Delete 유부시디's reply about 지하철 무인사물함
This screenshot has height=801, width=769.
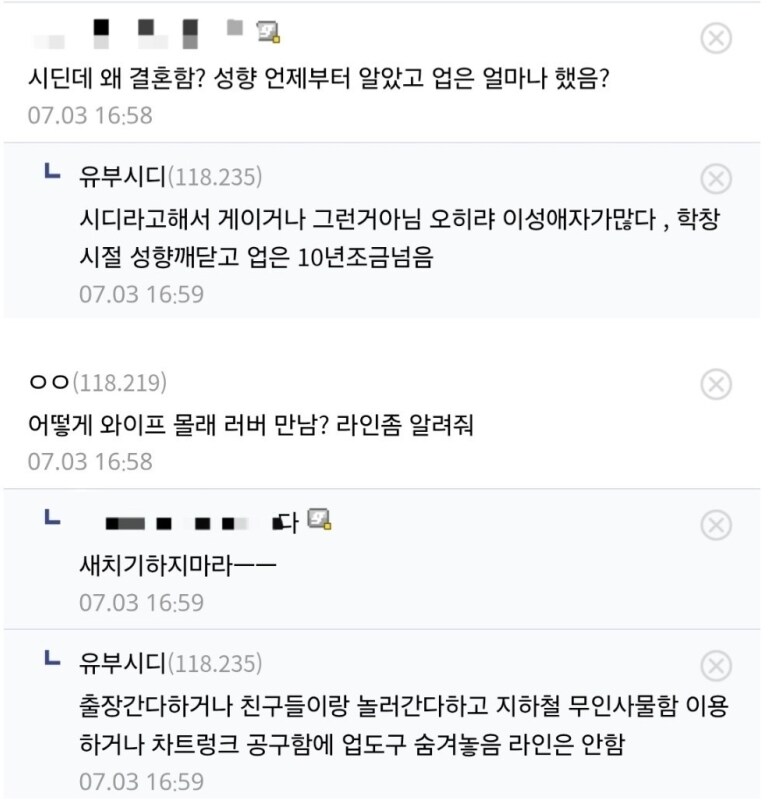coord(716,665)
